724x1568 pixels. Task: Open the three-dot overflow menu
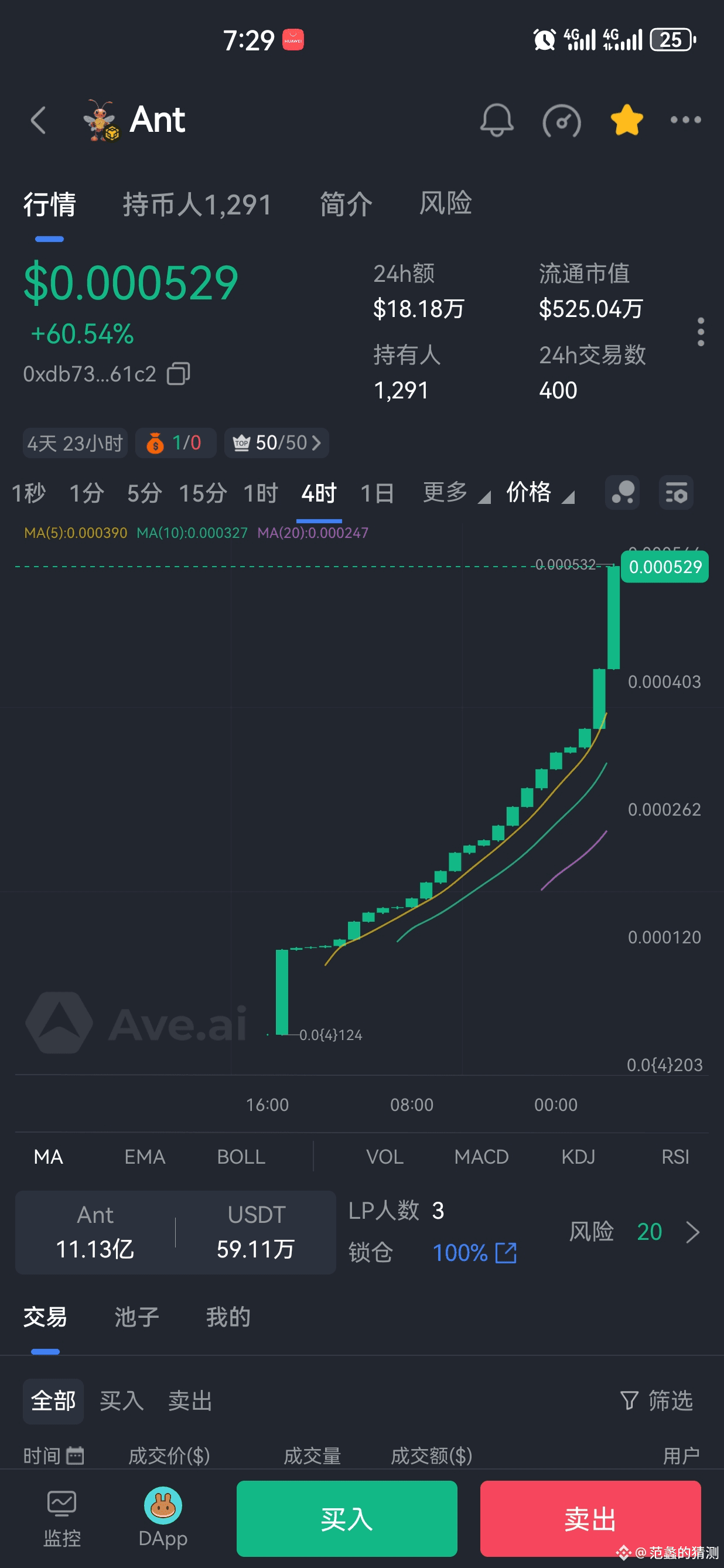(x=686, y=120)
